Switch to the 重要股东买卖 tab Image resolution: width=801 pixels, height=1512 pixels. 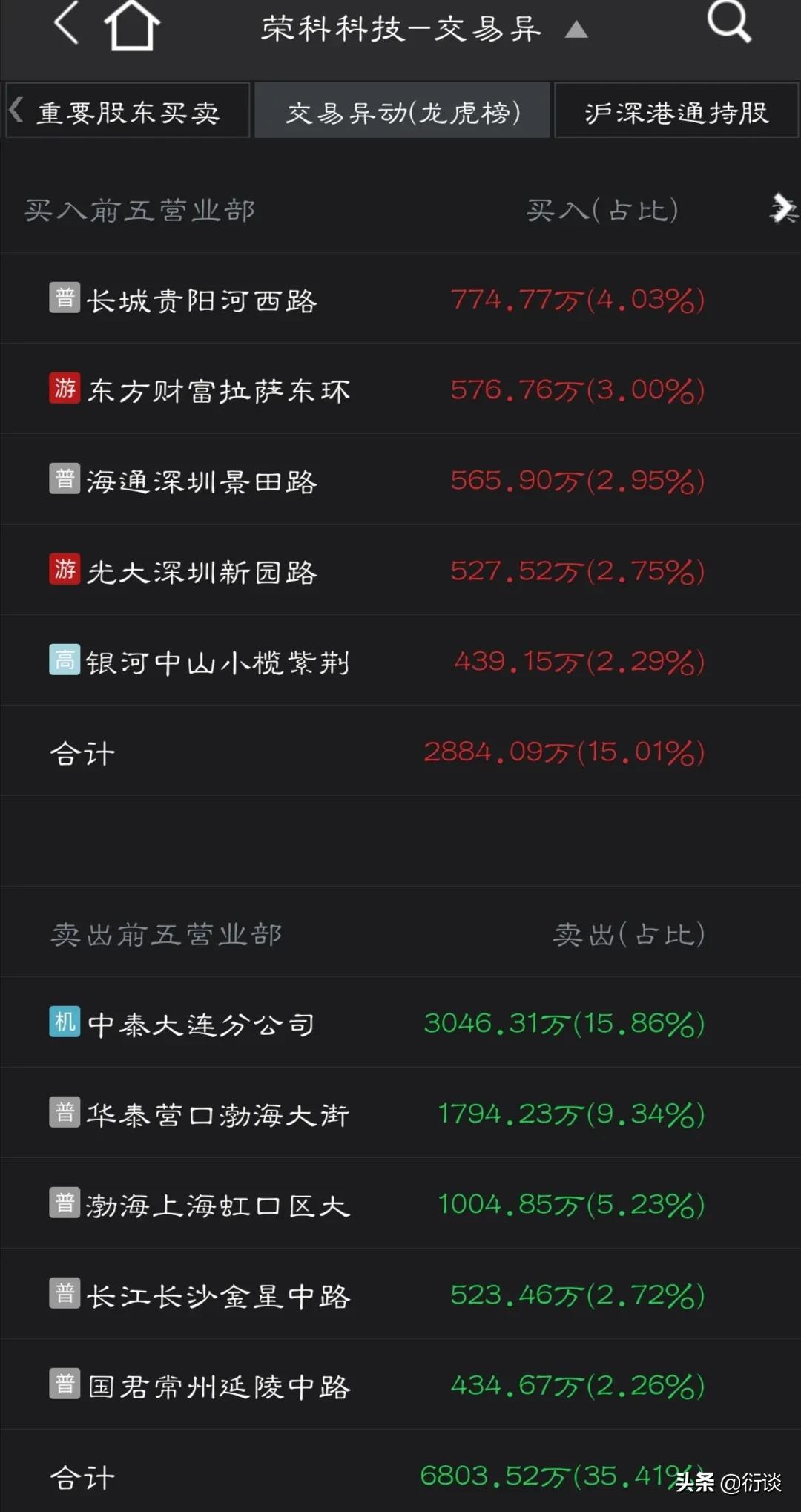pos(128,111)
